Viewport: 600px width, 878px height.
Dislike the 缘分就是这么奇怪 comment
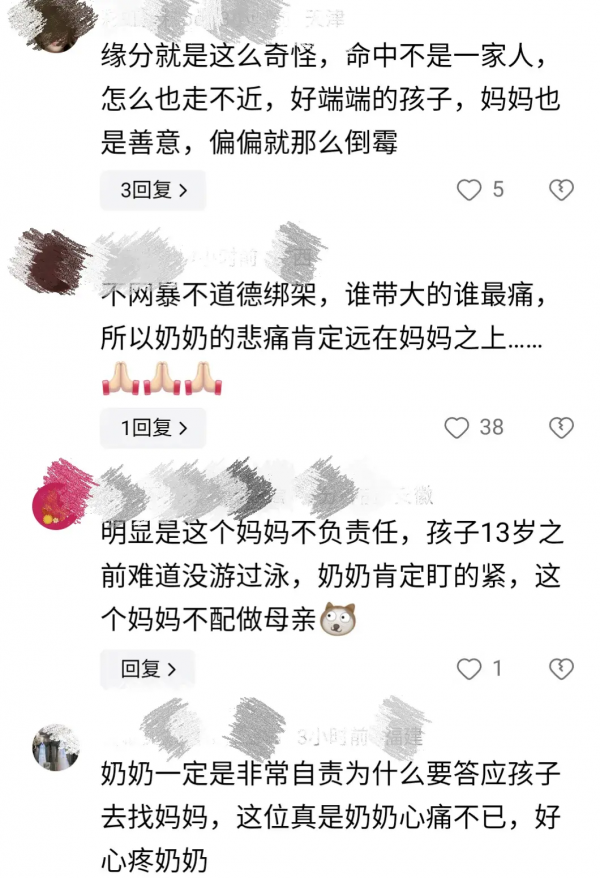click(x=562, y=190)
